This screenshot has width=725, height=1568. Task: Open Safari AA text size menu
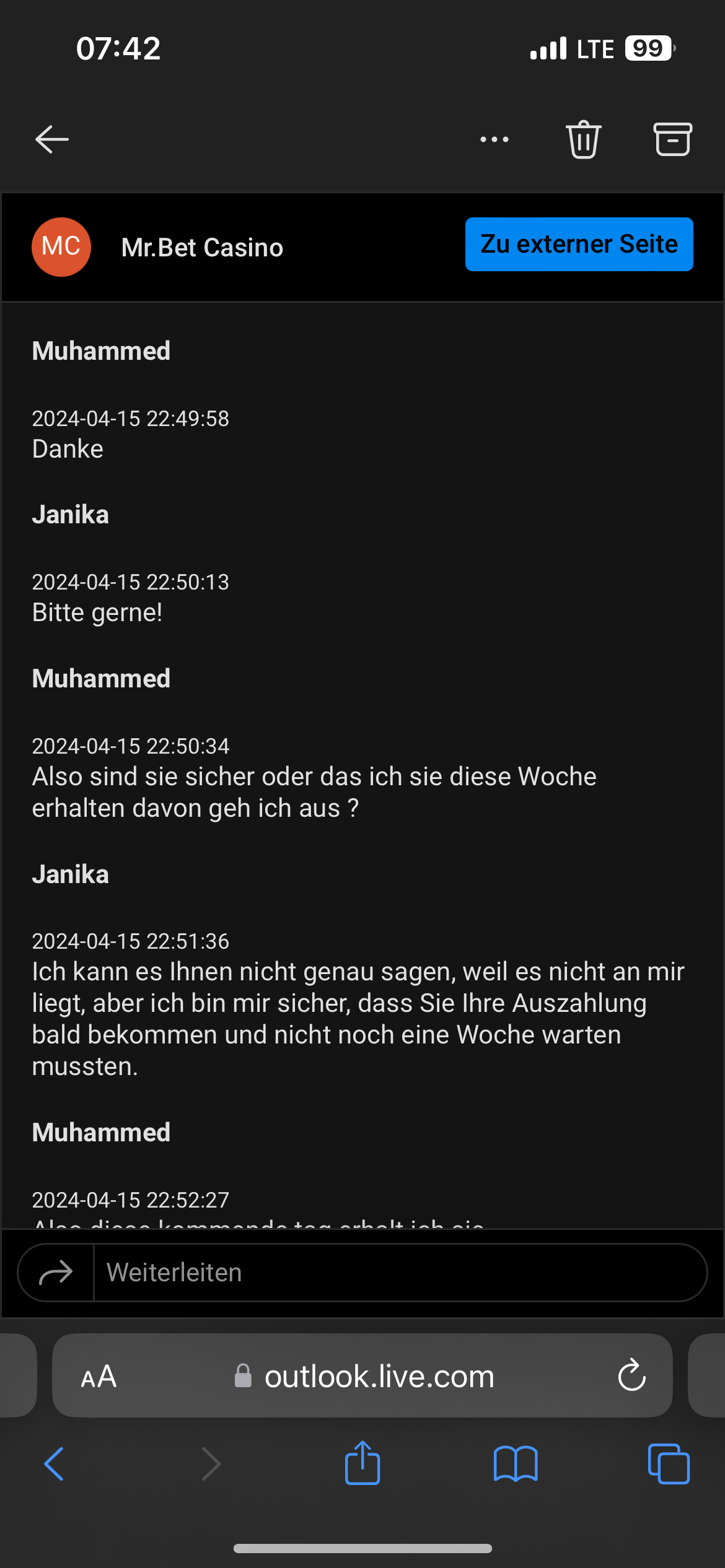point(99,1377)
